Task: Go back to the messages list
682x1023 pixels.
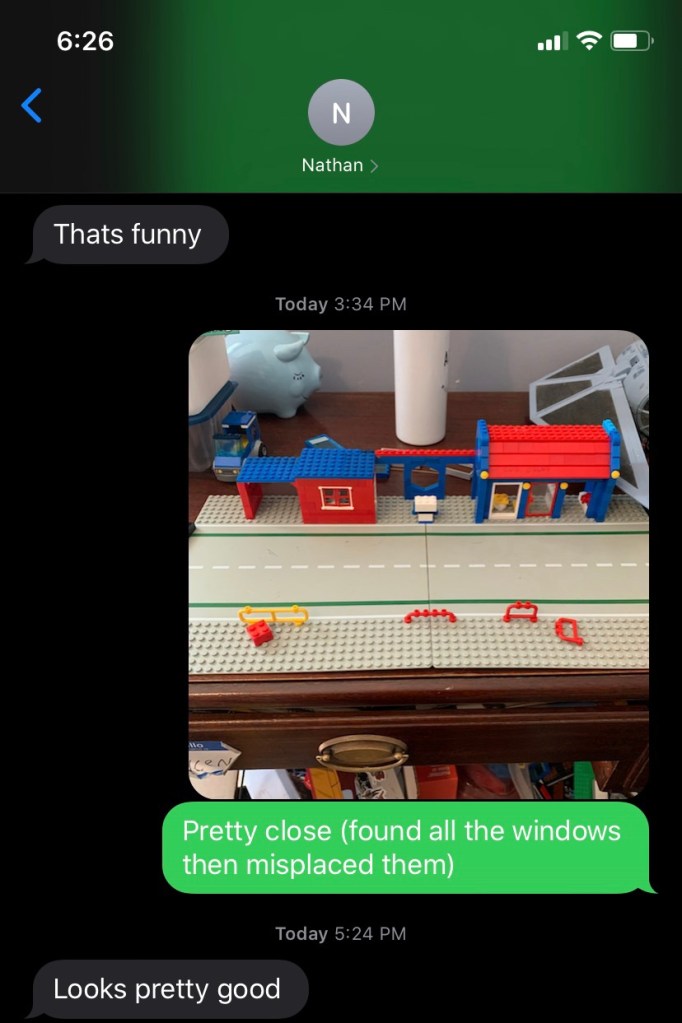Action: [32, 105]
